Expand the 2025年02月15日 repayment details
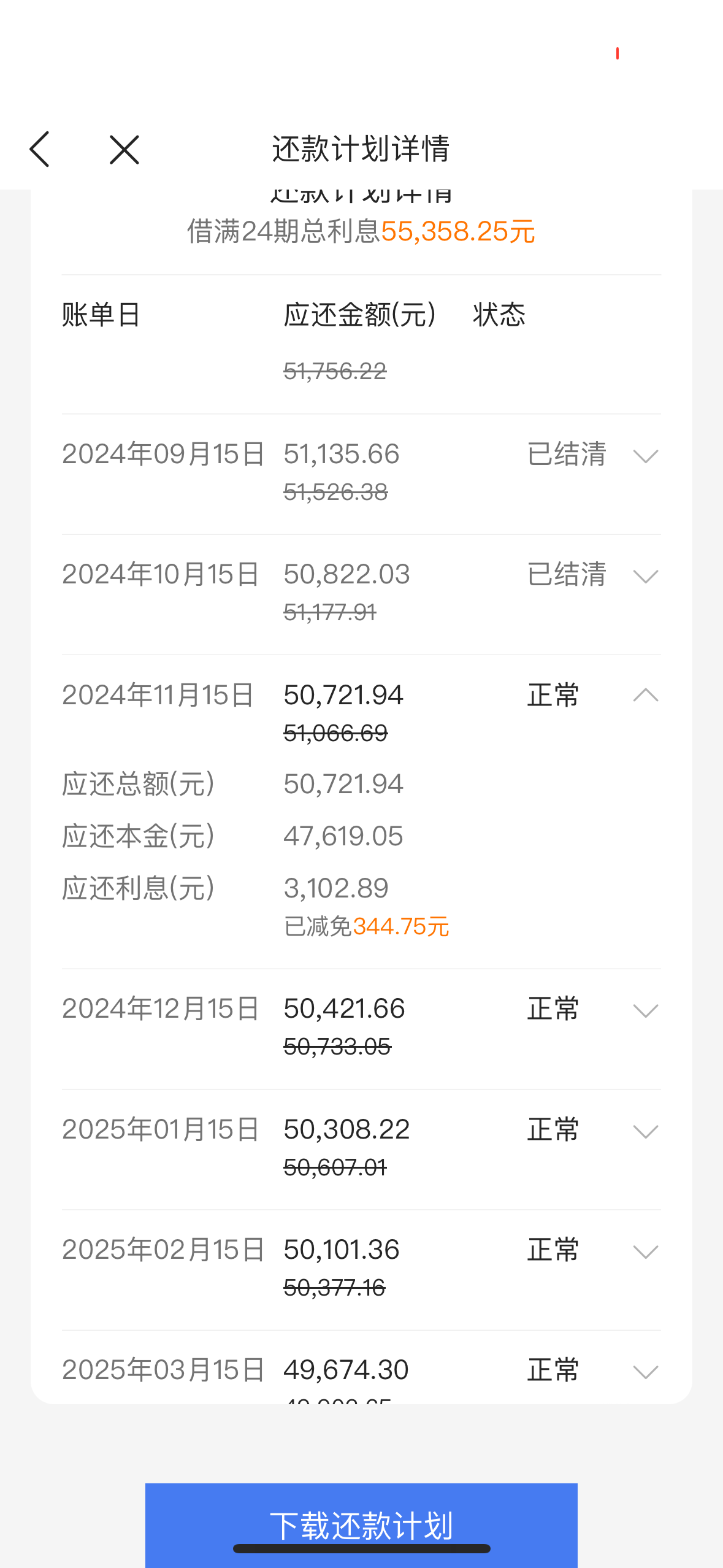Screen dimensions: 723x1568 pyautogui.click(x=645, y=1251)
